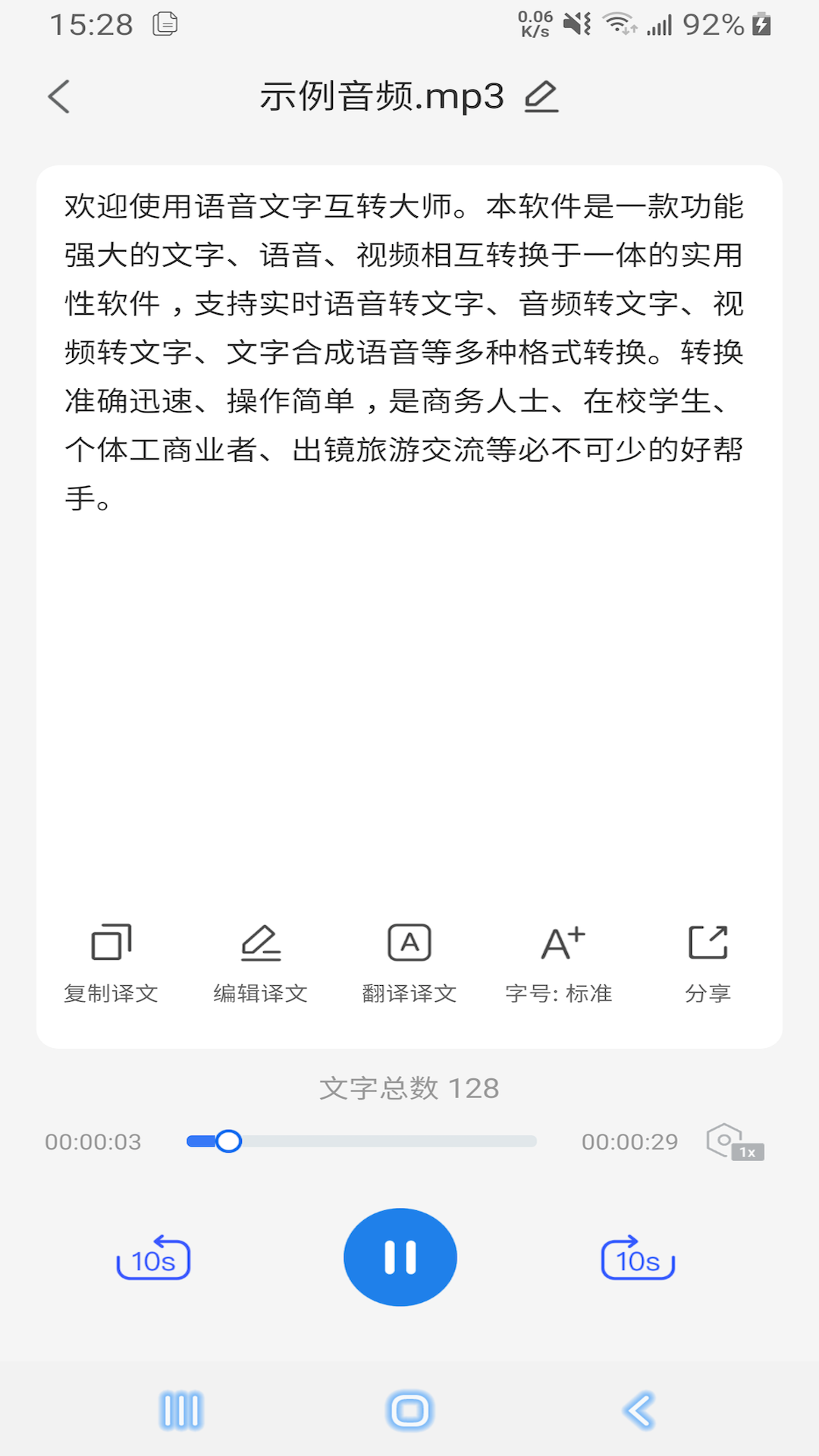Rewind playback 10 seconds

pyautogui.click(x=153, y=1257)
